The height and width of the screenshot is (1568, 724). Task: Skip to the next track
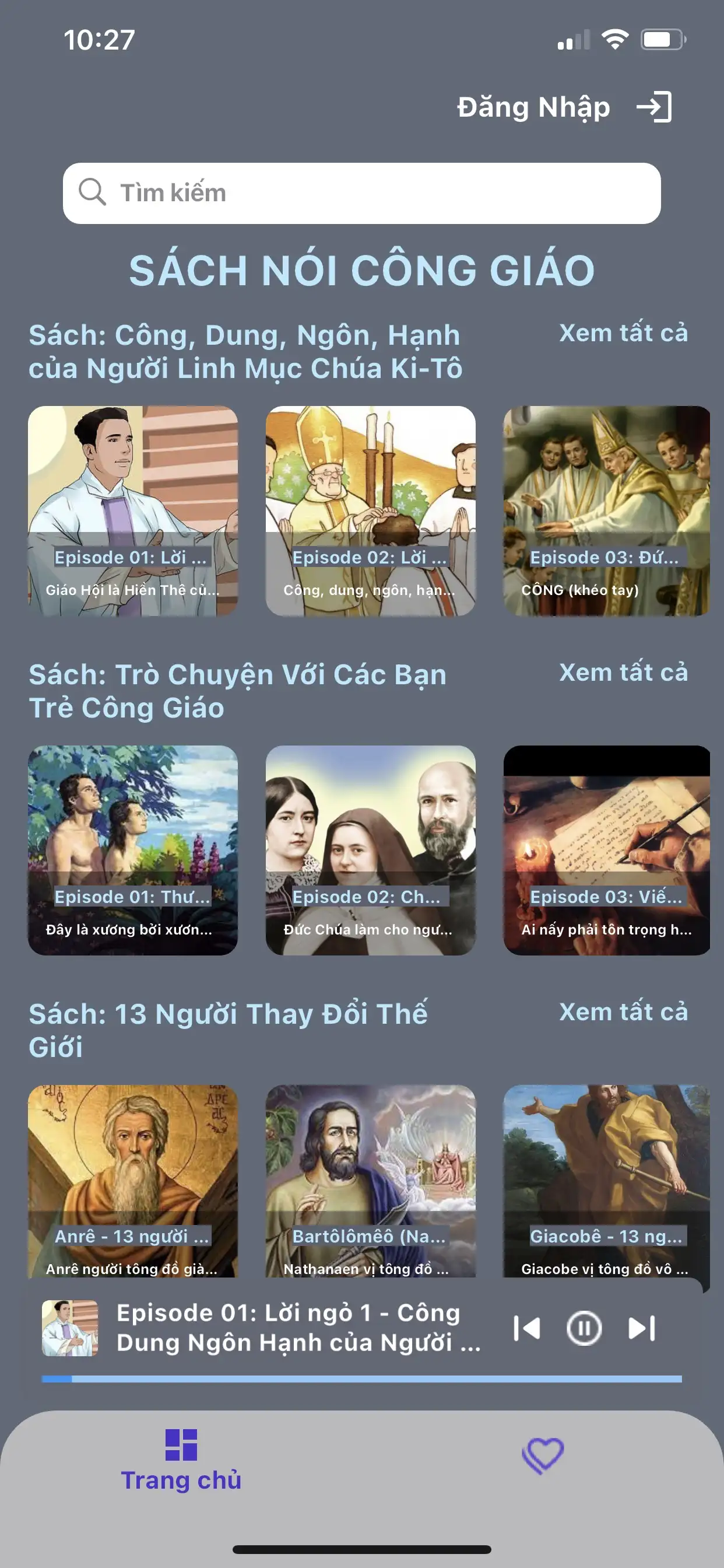click(x=641, y=1328)
